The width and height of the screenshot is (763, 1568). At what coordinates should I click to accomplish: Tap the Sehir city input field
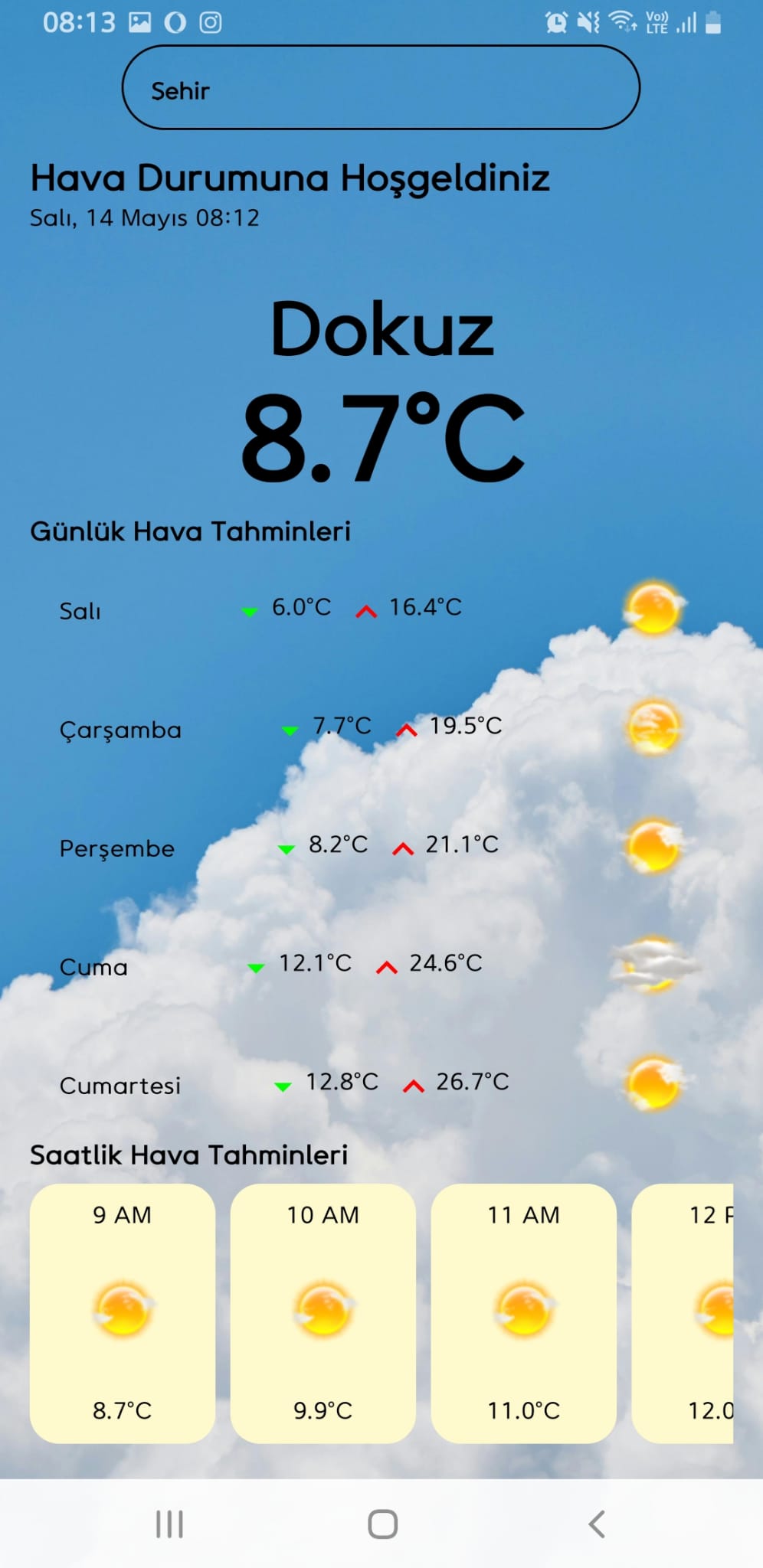381,88
